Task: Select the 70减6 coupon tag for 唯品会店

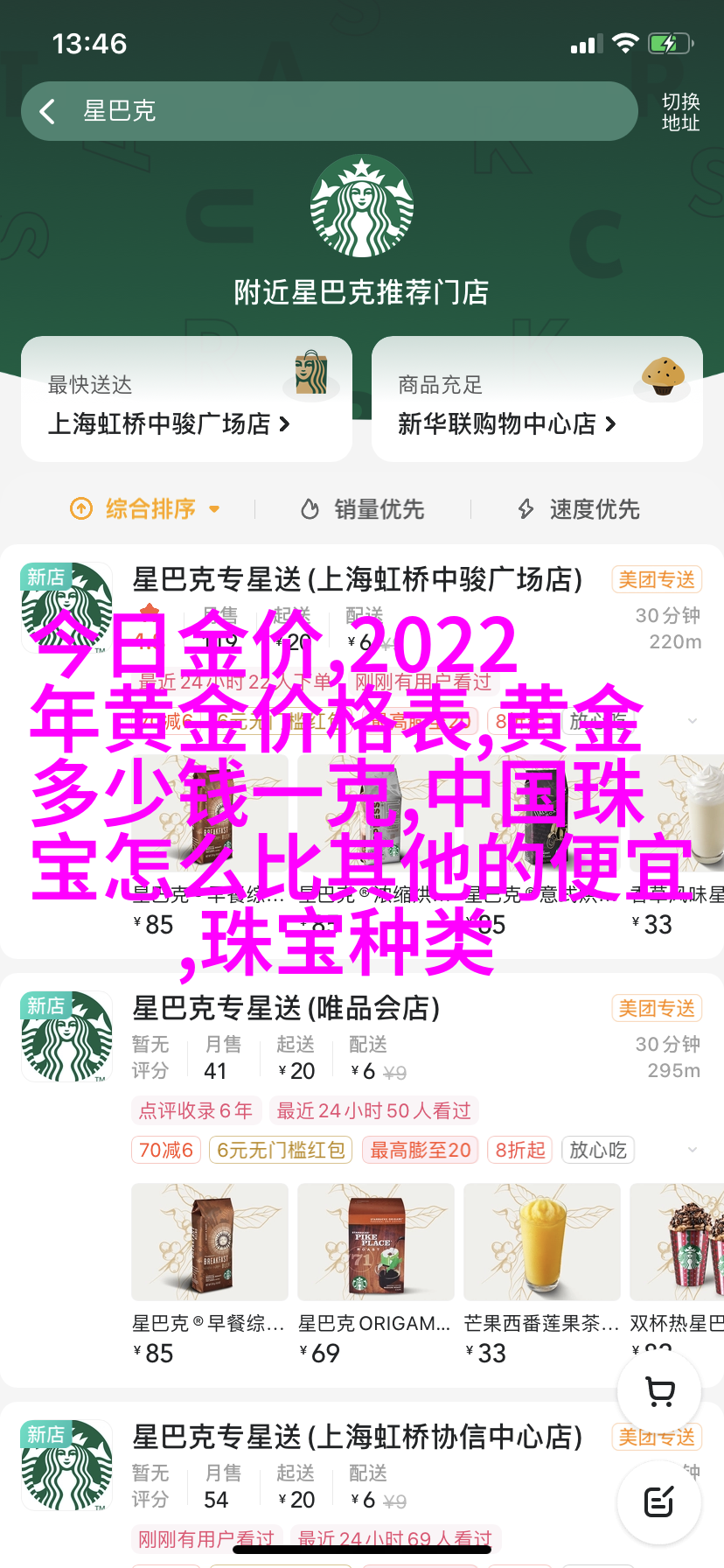Action: pyautogui.click(x=166, y=1150)
